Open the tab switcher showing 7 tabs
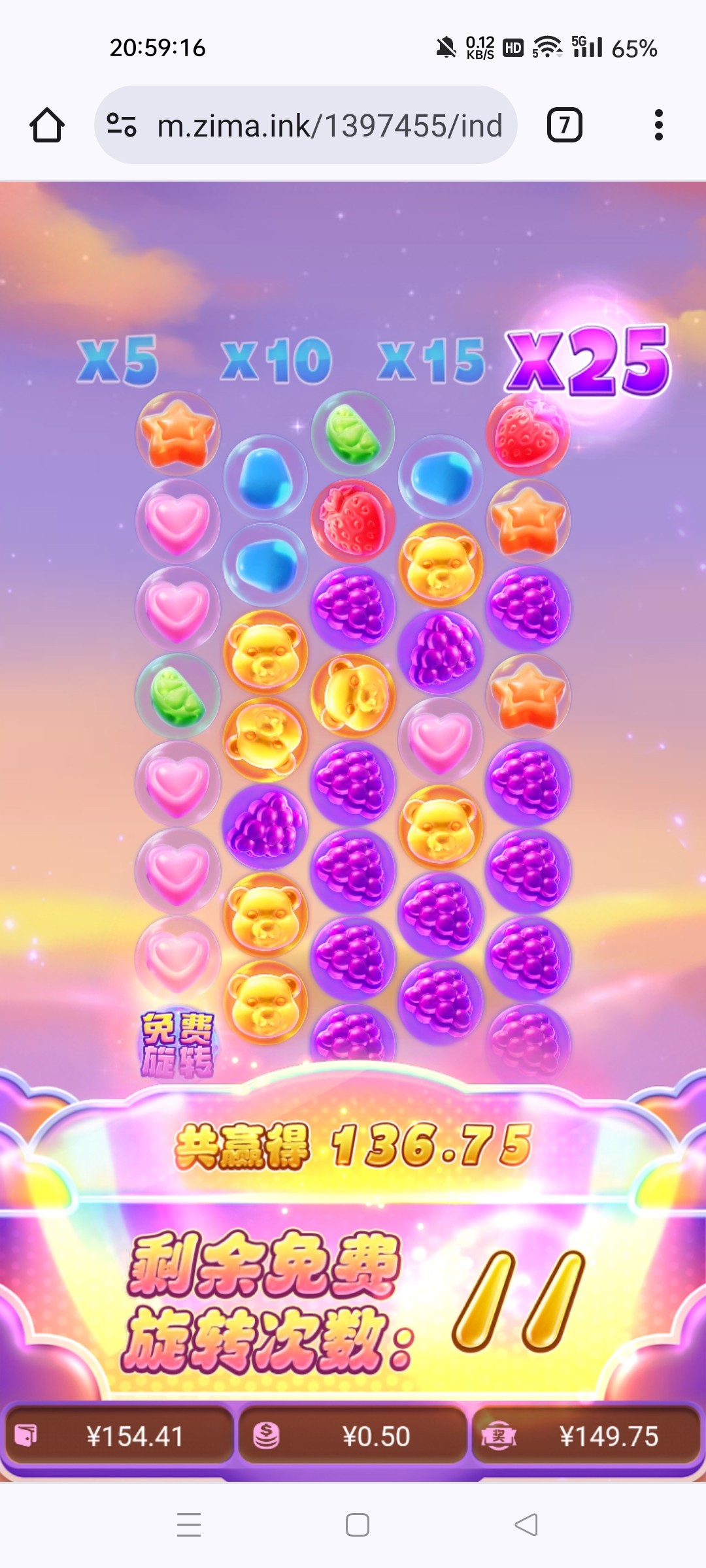Image resolution: width=706 pixels, height=1568 pixels. pyautogui.click(x=564, y=125)
